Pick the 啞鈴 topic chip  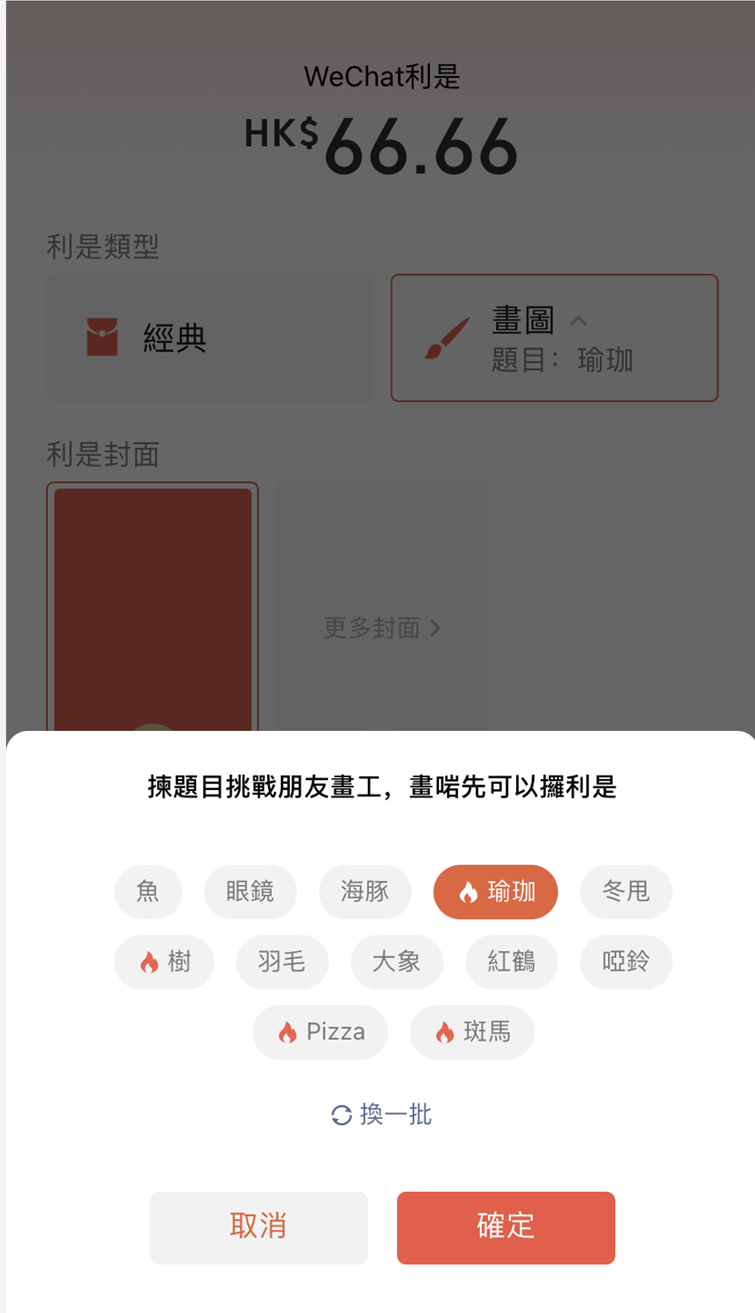point(626,962)
